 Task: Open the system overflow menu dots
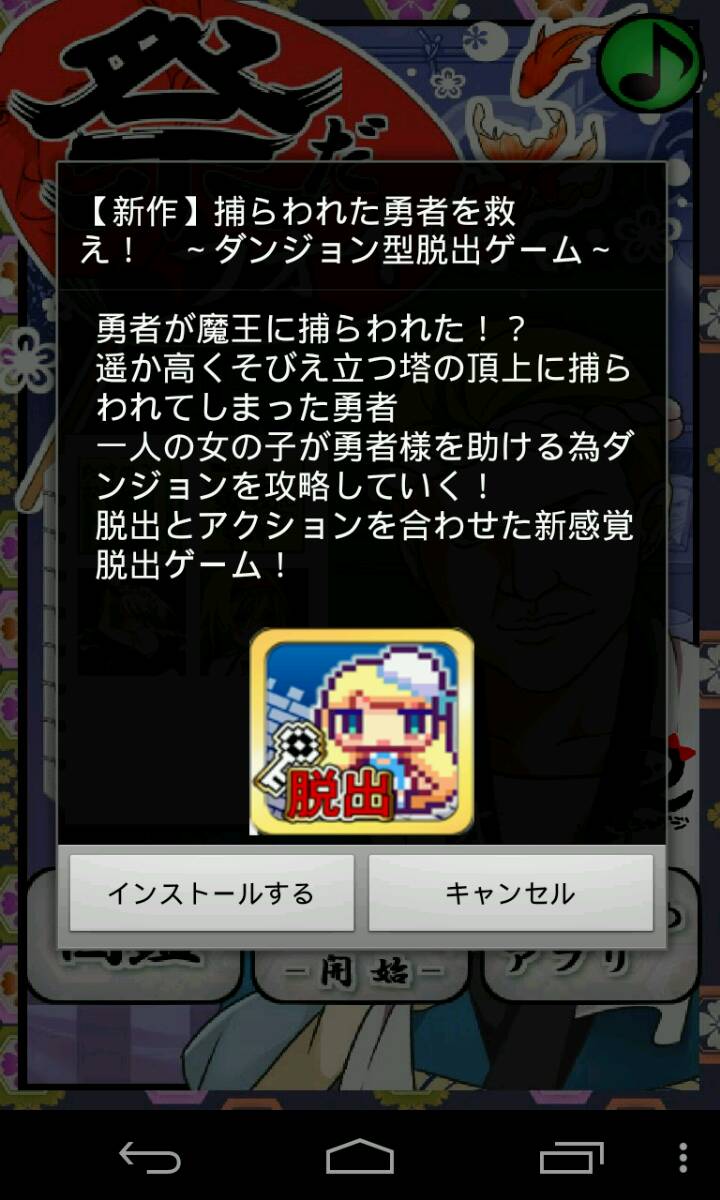tap(683, 1158)
